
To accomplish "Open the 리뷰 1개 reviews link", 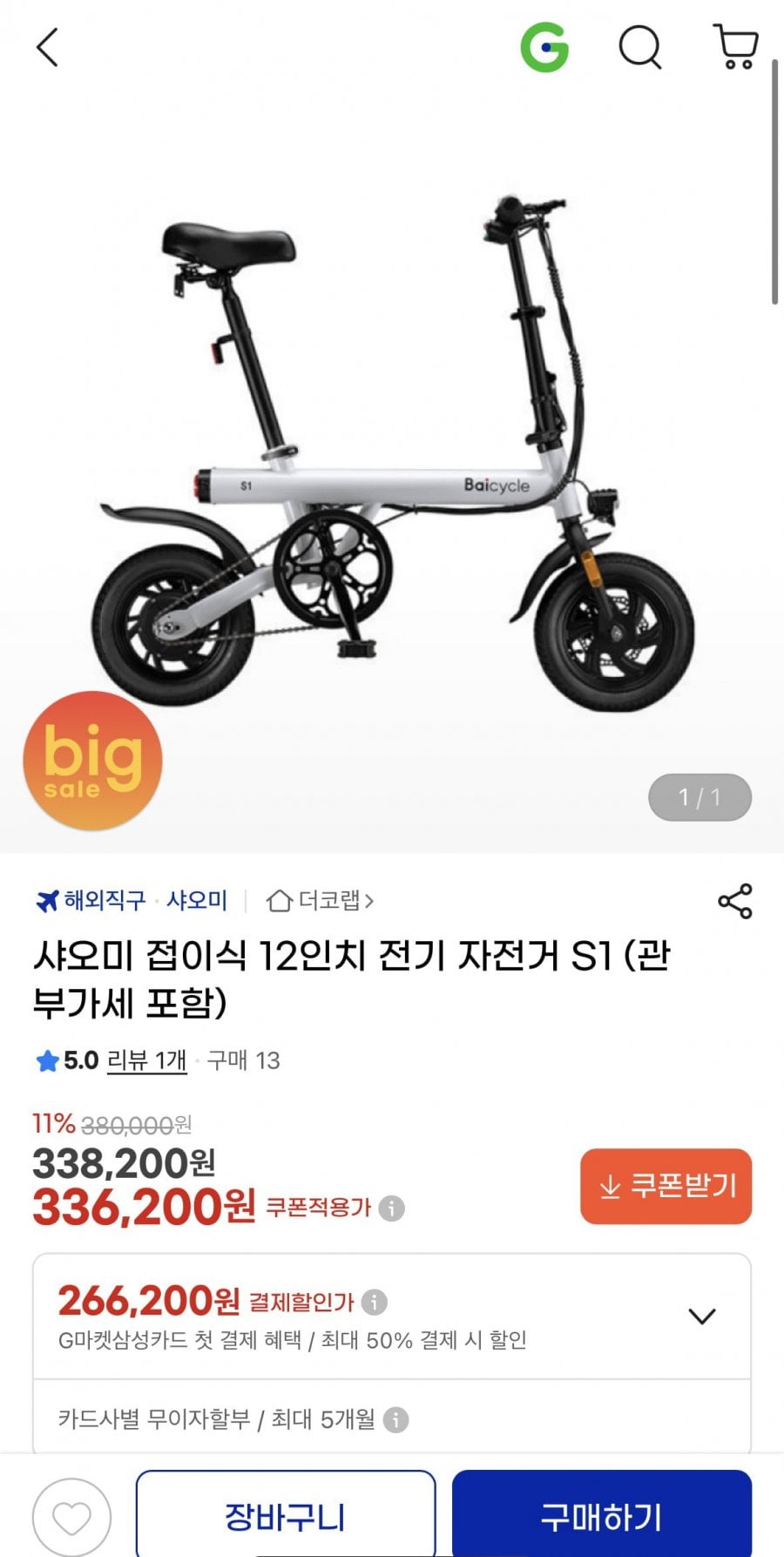I will 146,1060.
